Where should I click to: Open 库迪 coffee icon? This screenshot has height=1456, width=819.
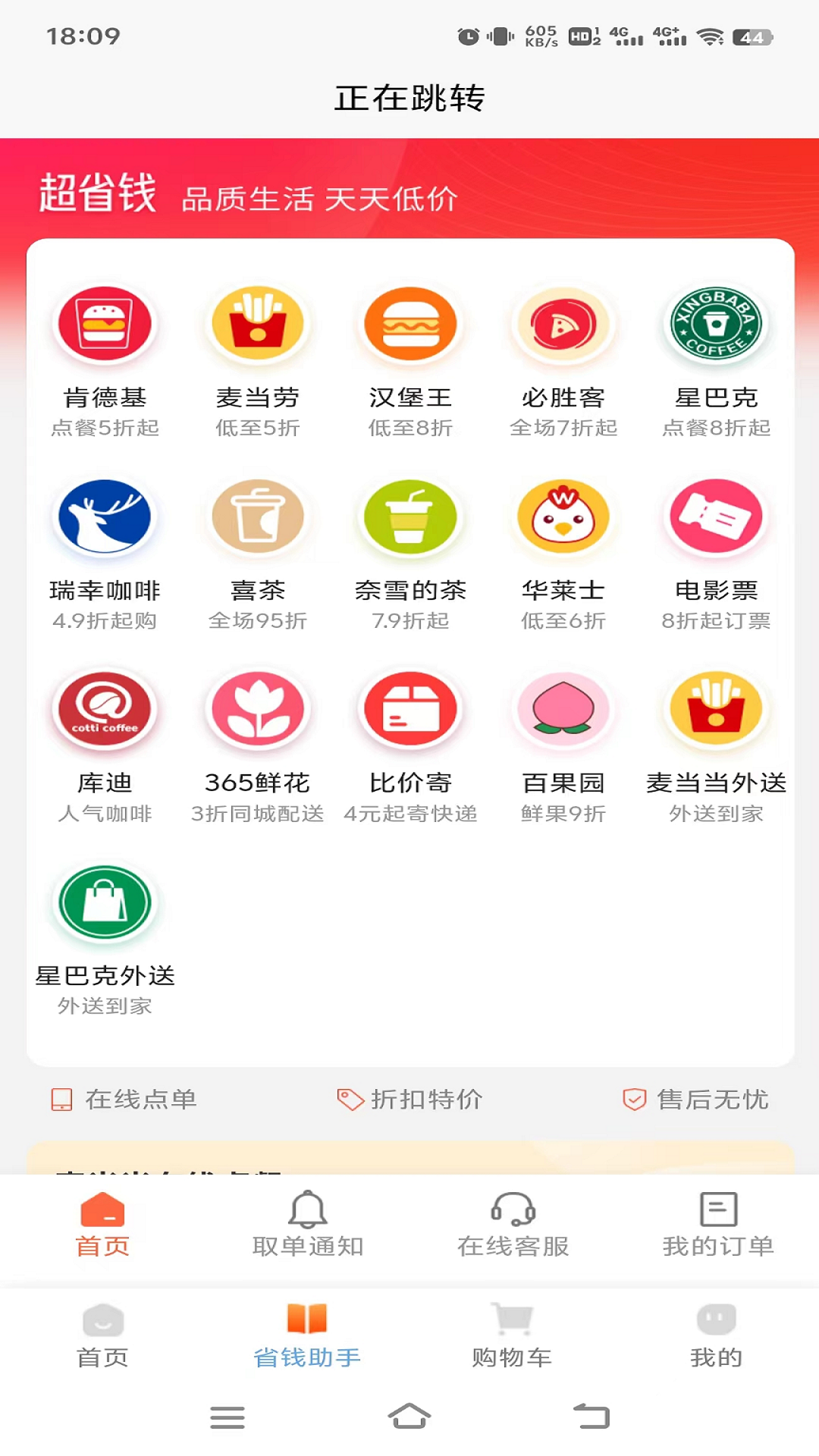106,711
